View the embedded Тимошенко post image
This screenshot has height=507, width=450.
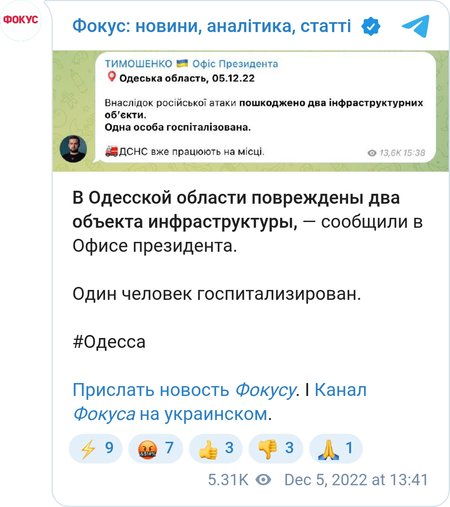pos(251,111)
